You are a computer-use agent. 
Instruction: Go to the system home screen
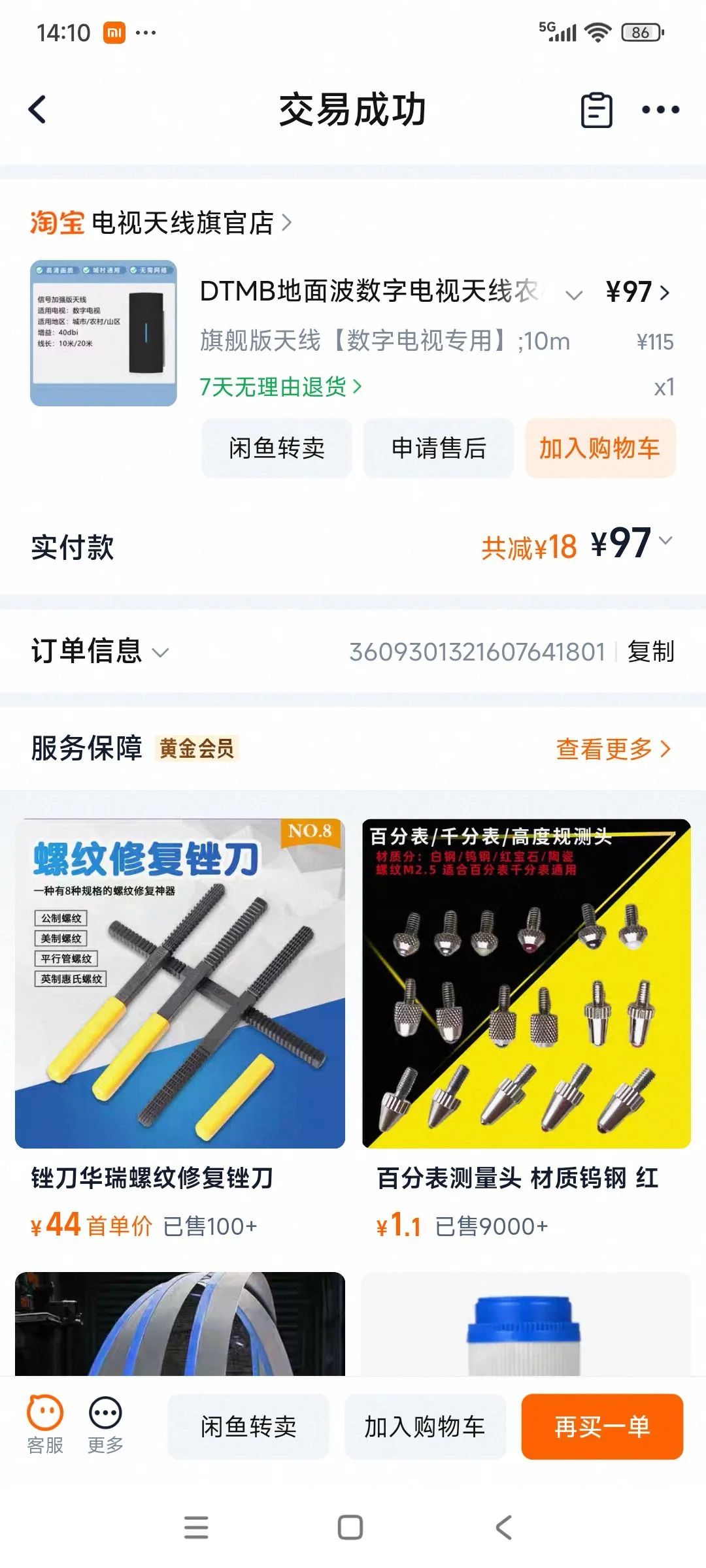click(x=350, y=1527)
